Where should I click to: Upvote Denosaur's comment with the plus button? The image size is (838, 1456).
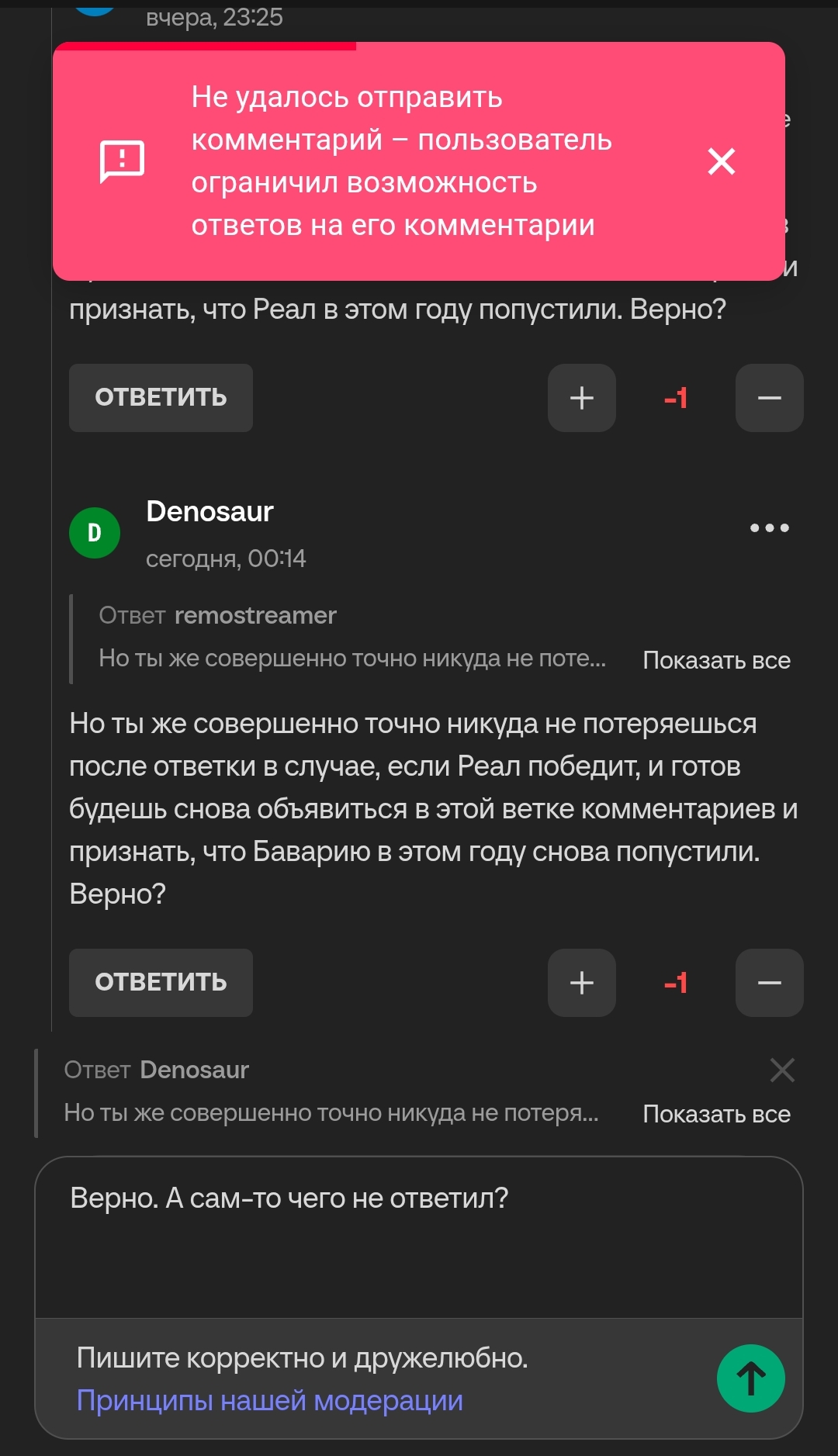click(582, 983)
